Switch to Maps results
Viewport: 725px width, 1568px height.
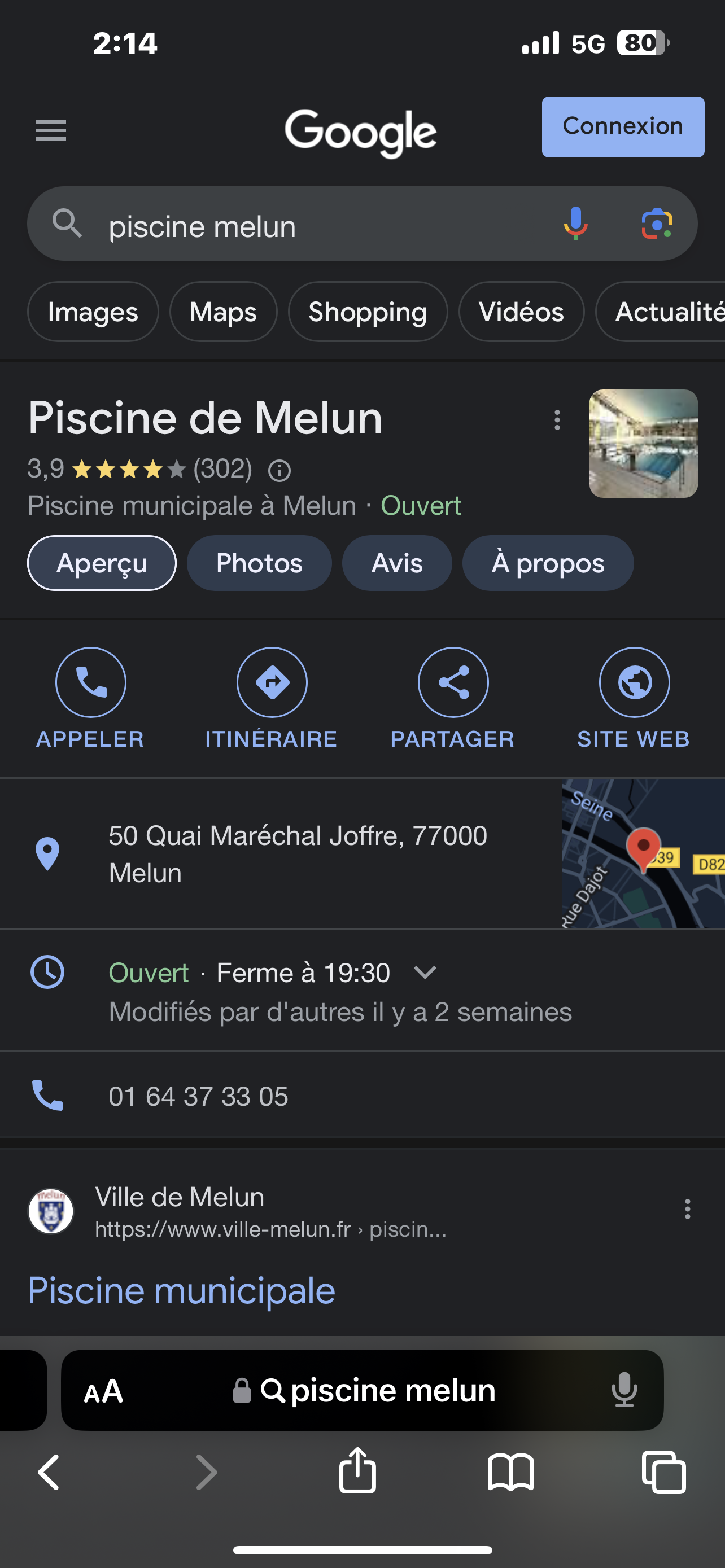(223, 312)
